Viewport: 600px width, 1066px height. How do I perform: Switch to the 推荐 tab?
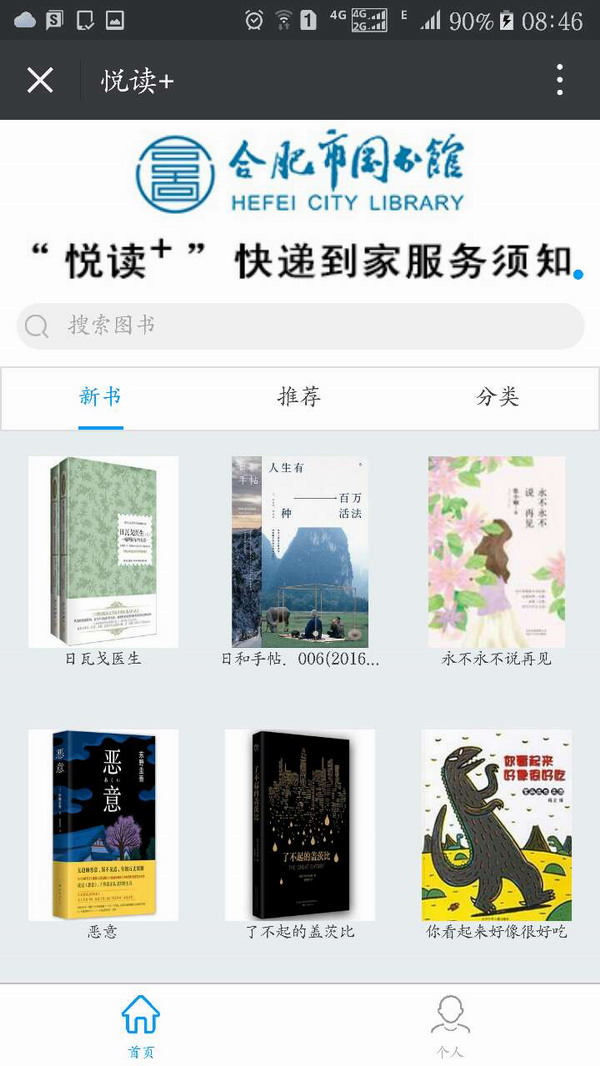(x=299, y=397)
